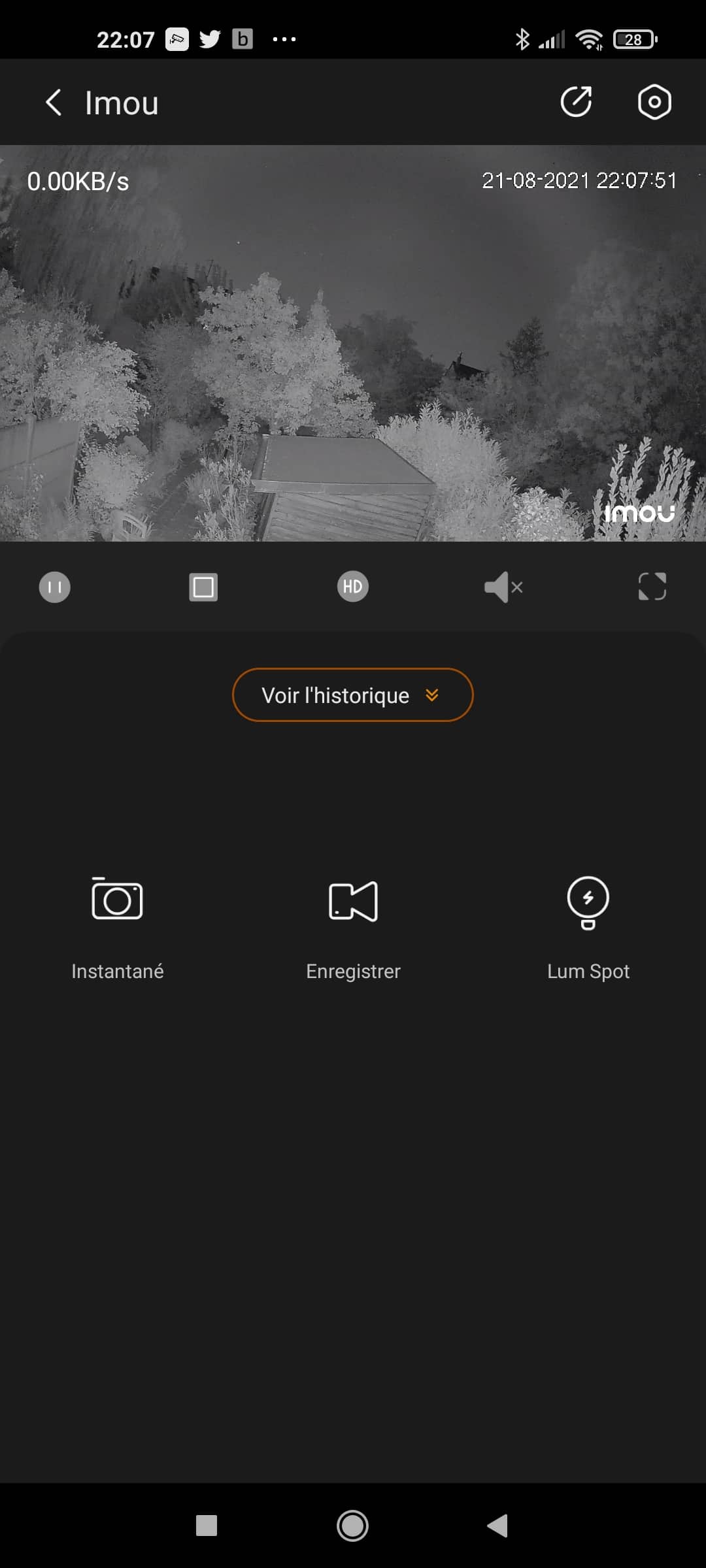Go to the phone's home screen

tap(352, 1526)
